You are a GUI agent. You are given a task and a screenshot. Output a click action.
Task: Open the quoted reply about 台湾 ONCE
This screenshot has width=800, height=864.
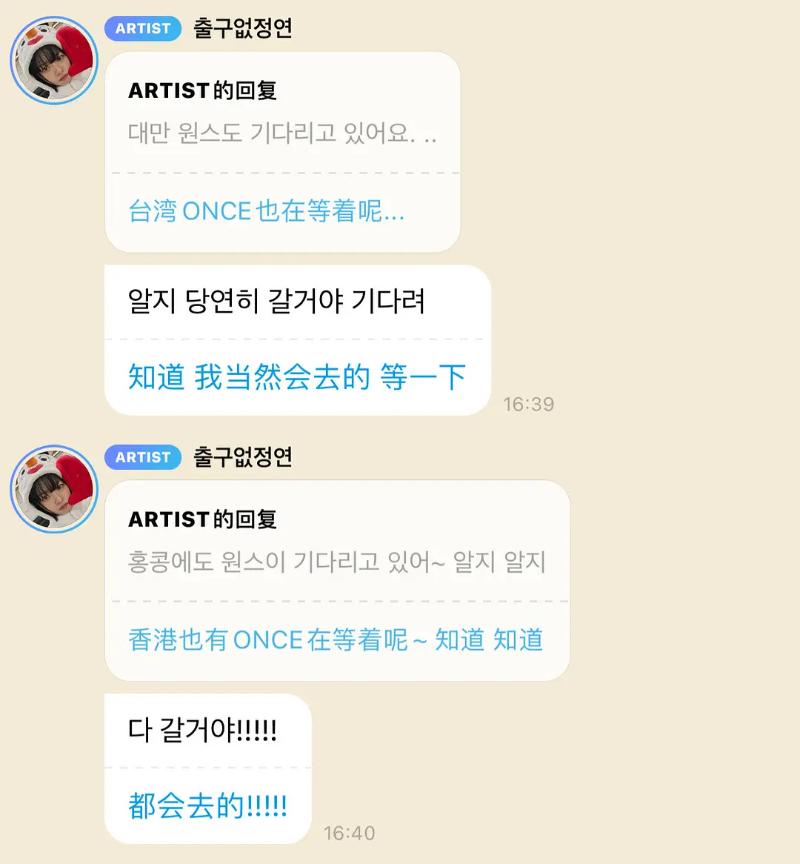pyautogui.click(x=282, y=152)
